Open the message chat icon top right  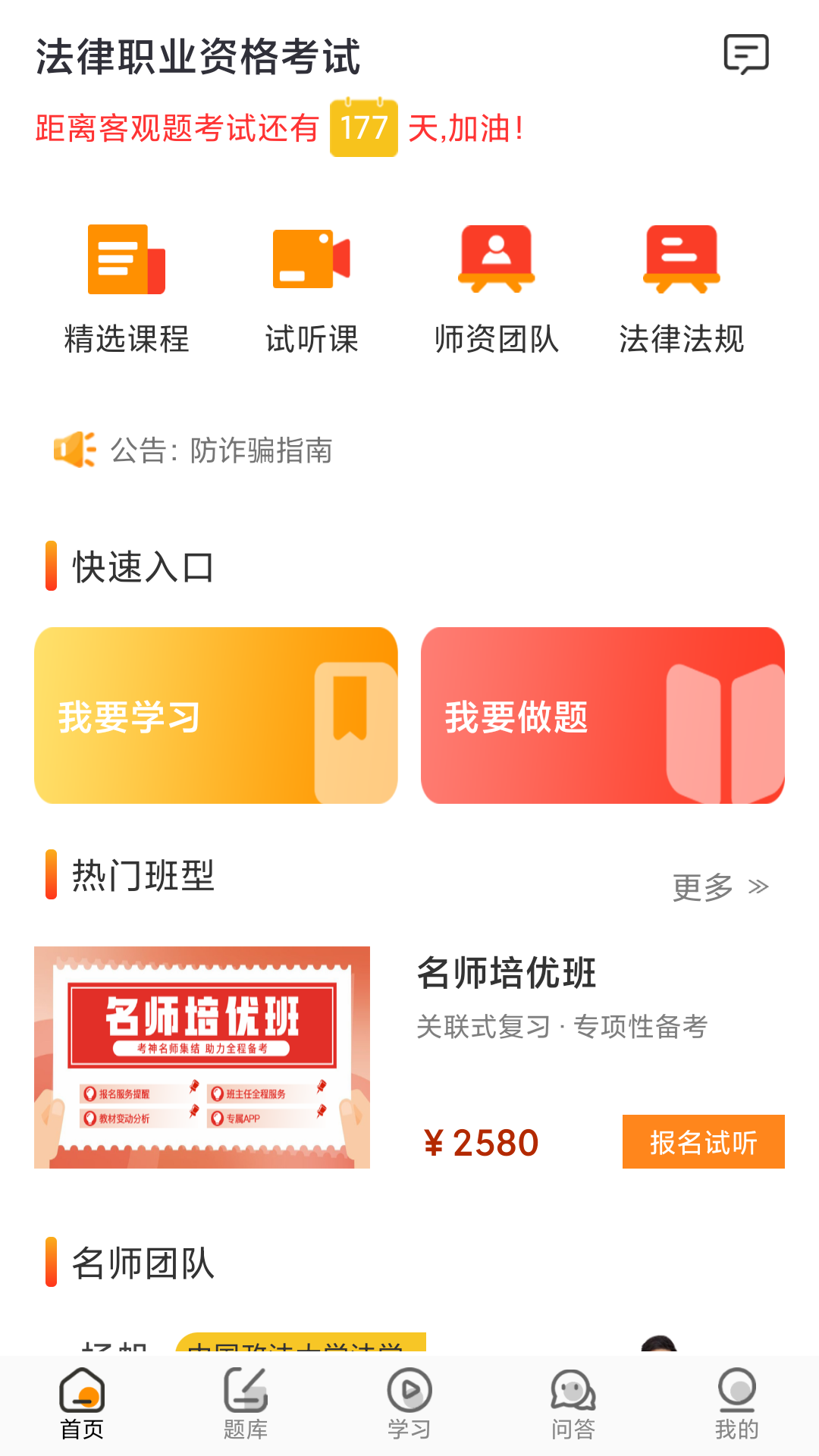(747, 54)
